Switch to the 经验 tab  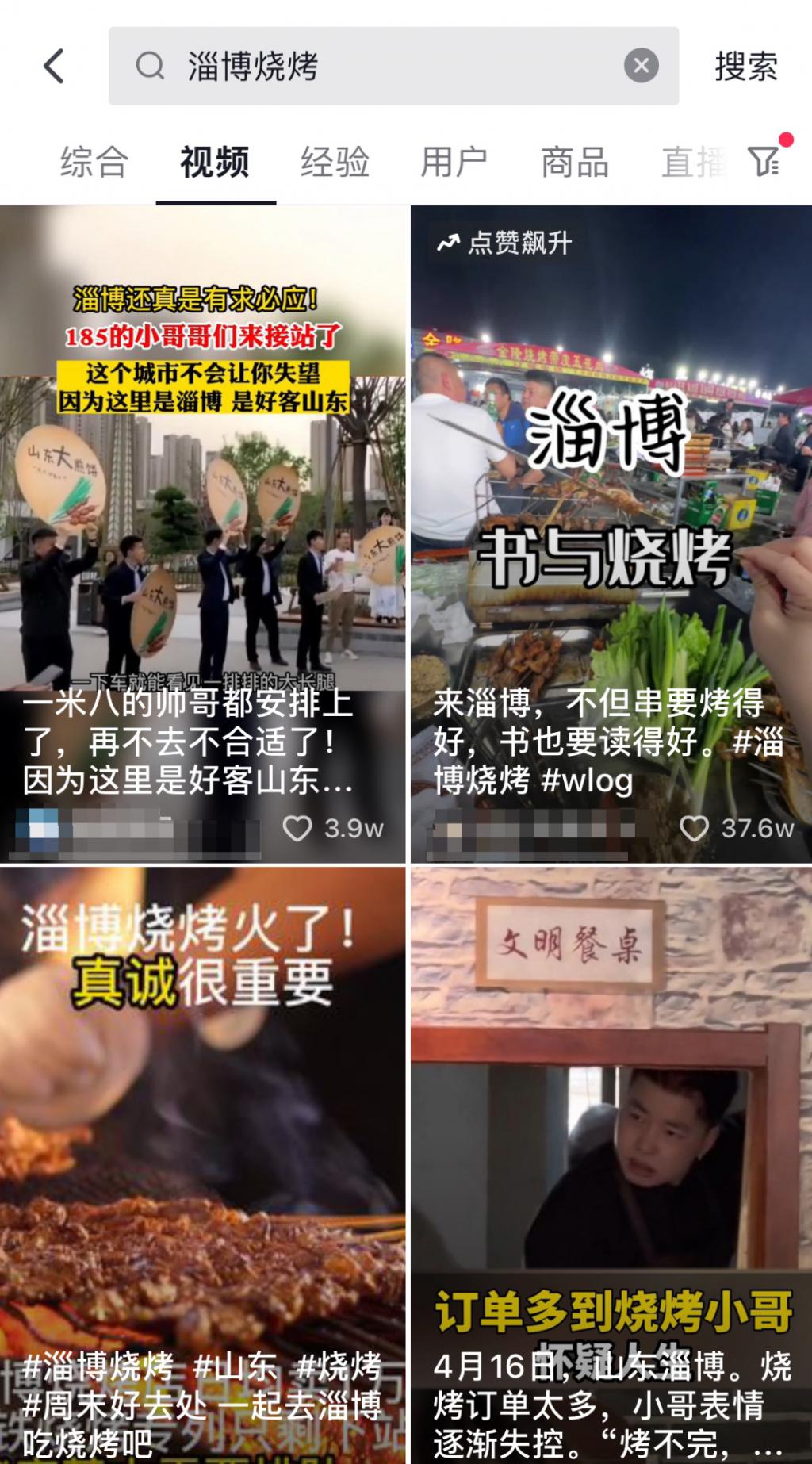(x=335, y=163)
